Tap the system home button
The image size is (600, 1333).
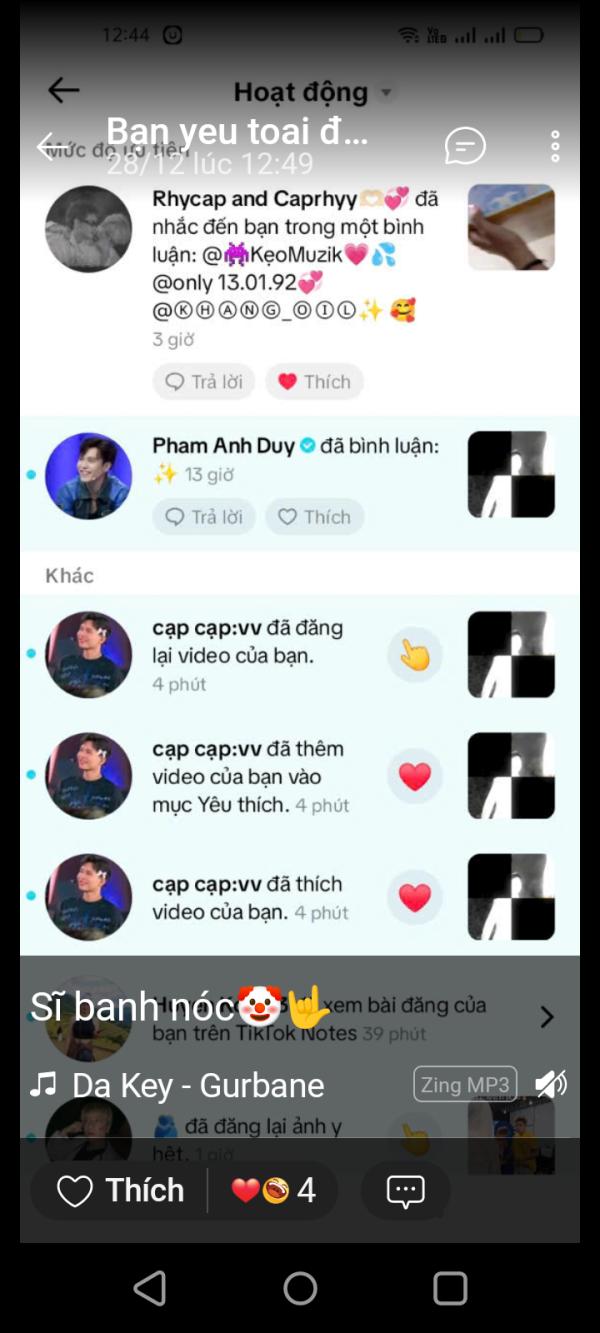click(300, 1288)
